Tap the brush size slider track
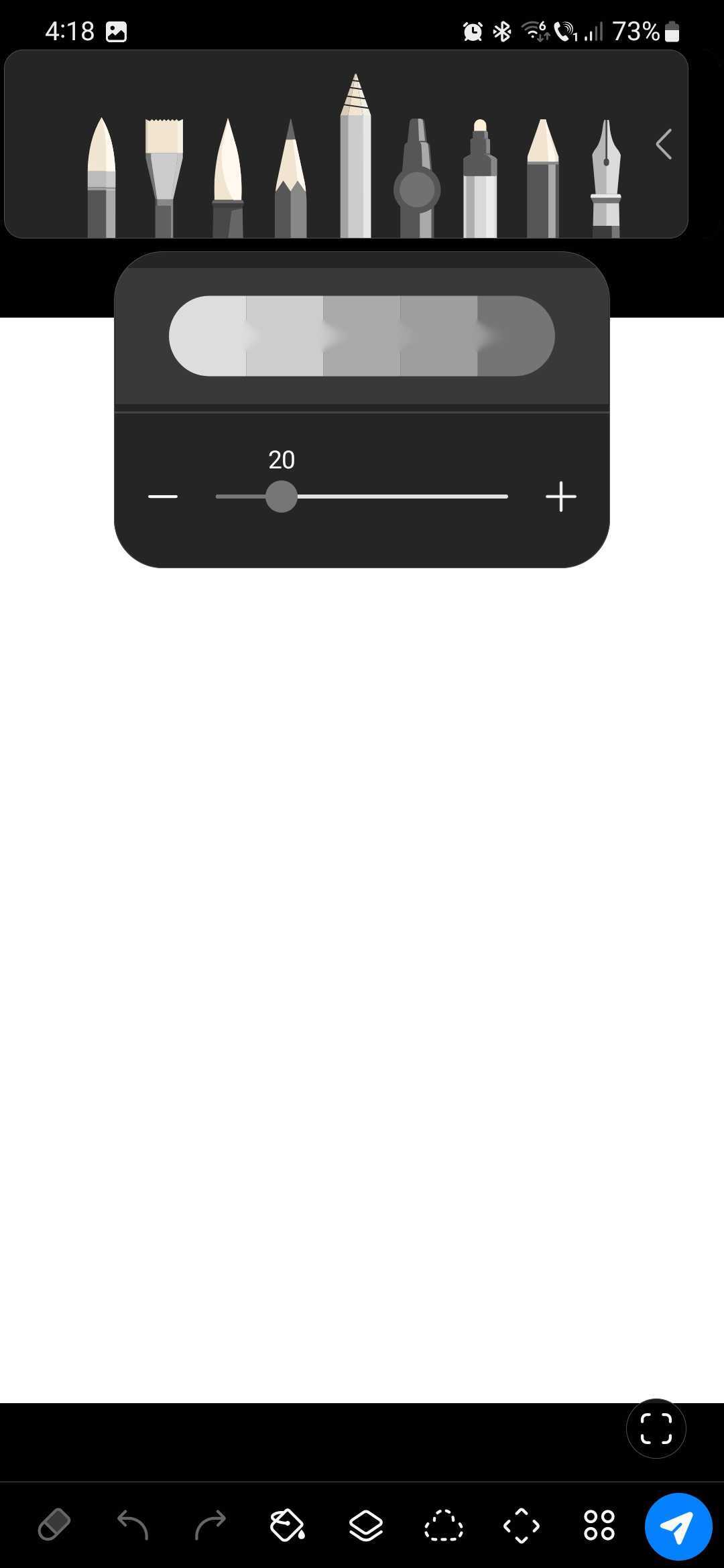This screenshot has width=724, height=1568. coord(402,497)
